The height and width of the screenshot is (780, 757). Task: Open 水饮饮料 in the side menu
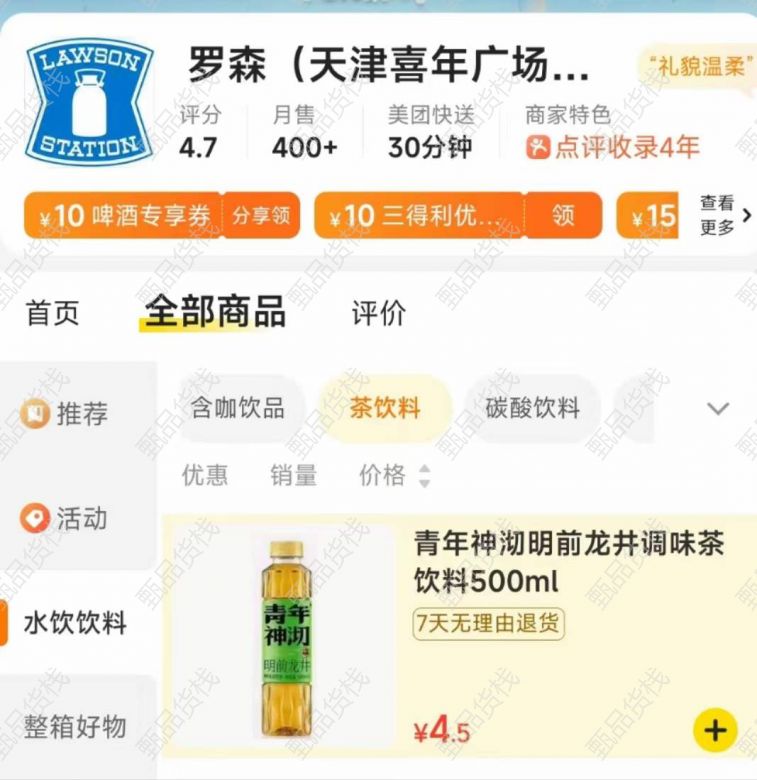click(x=76, y=623)
